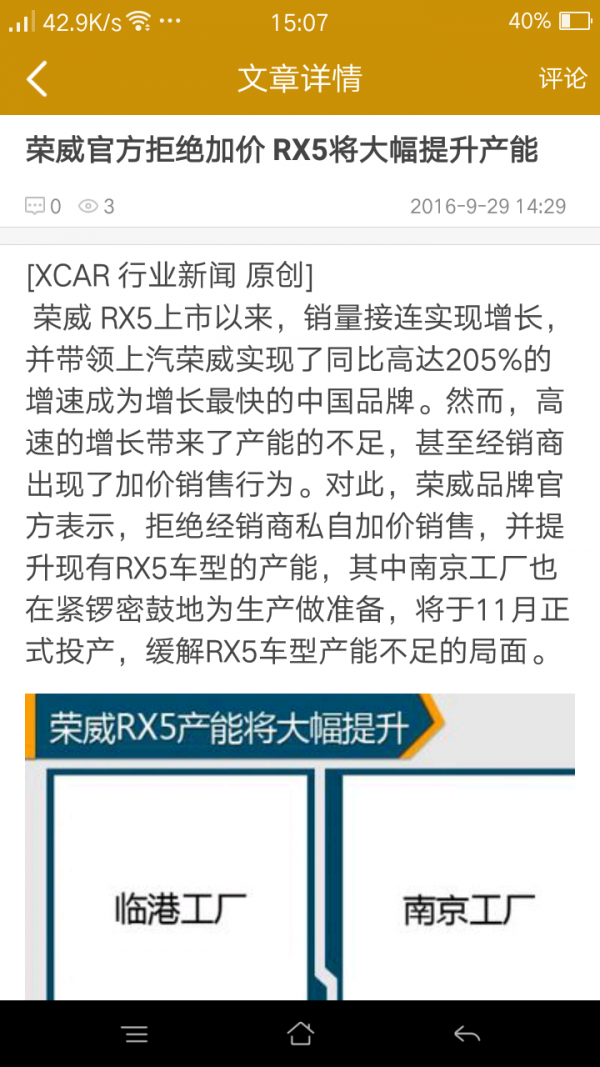Open the 荣威RX5产能 article image
This screenshot has height=1067, width=600.
click(300, 845)
